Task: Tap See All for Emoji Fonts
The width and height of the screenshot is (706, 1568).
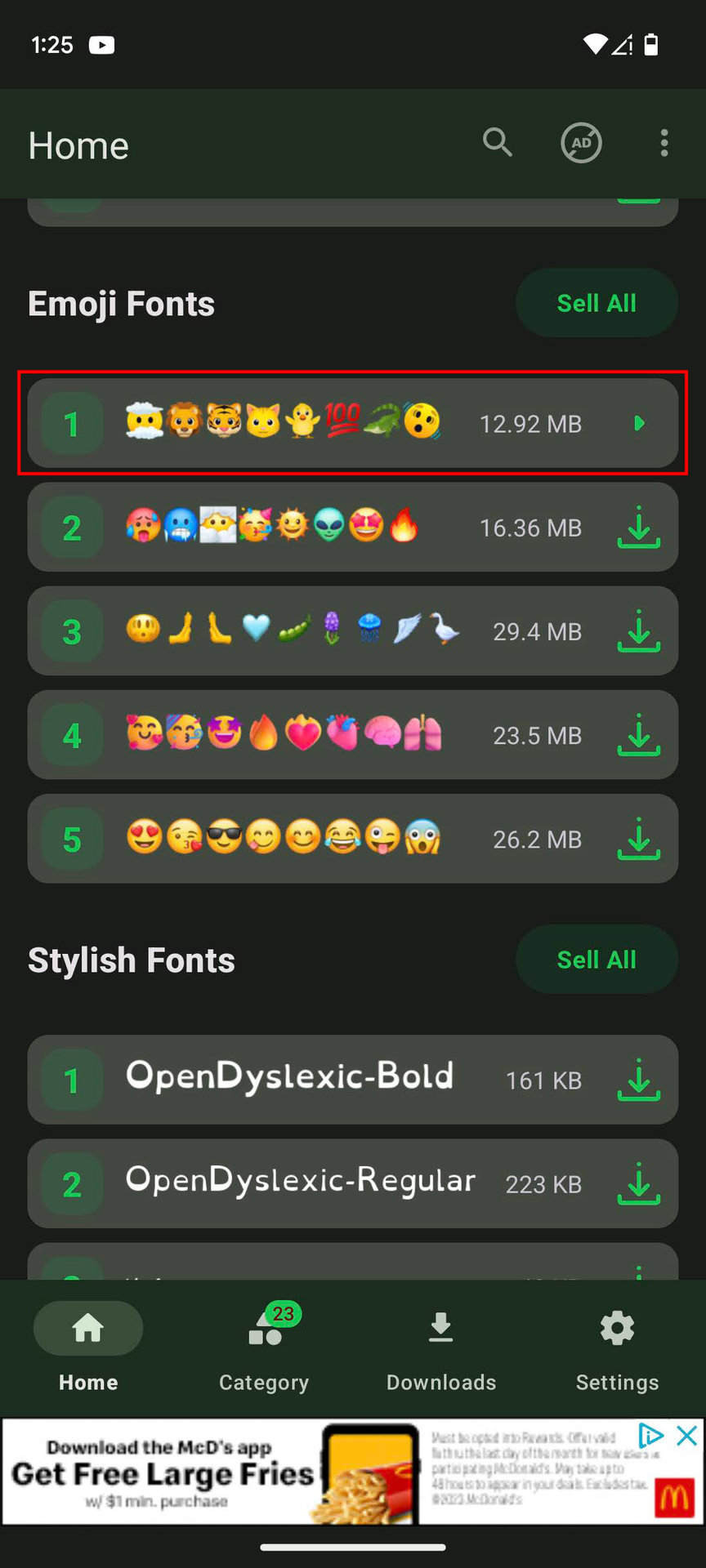Action: click(x=596, y=303)
